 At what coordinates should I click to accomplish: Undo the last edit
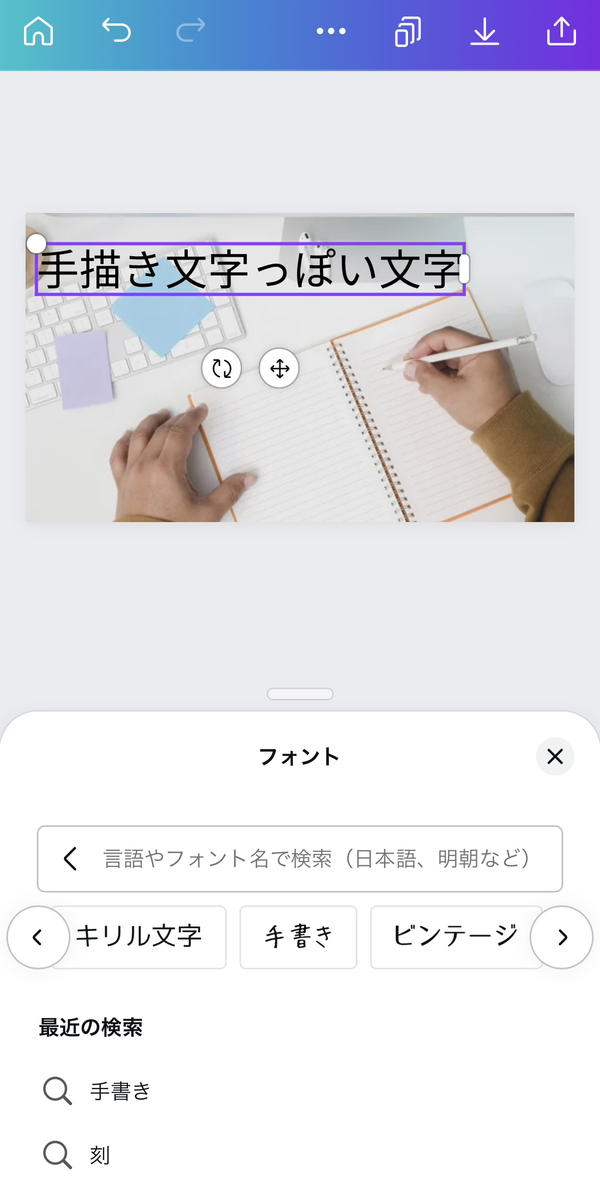[x=116, y=32]
